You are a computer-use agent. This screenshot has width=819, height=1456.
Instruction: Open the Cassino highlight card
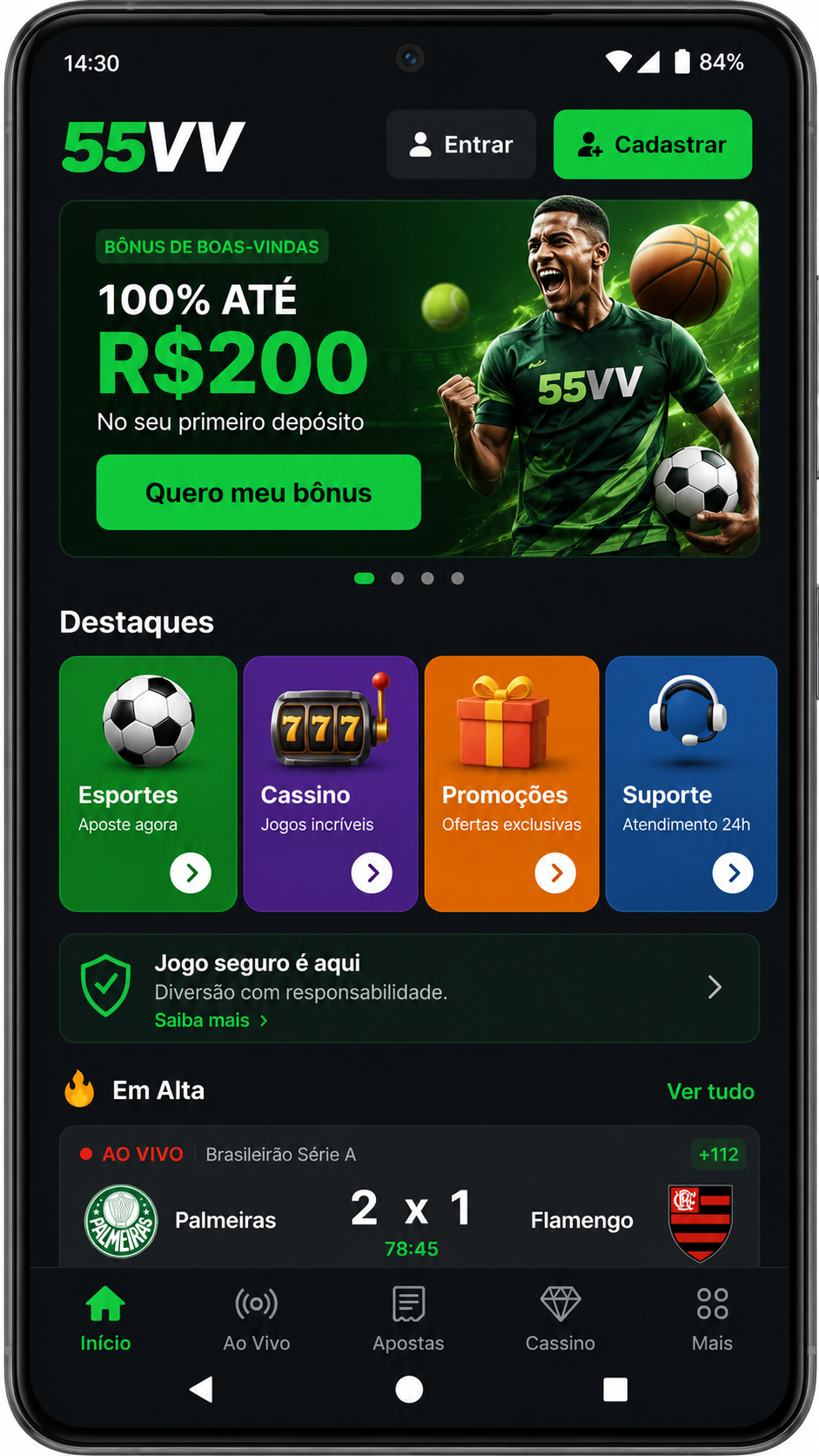[331, 784]
